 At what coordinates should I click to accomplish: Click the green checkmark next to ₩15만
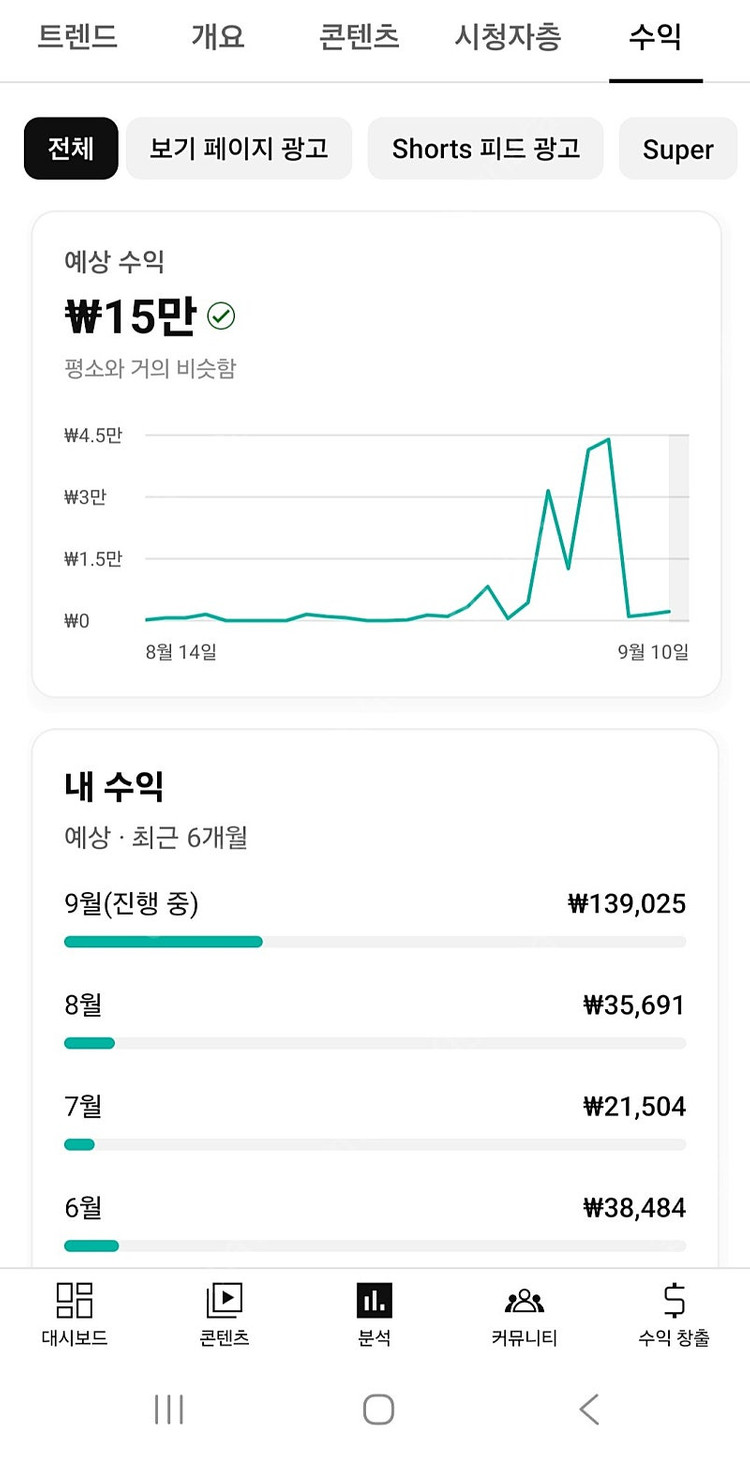coord(220,316)
